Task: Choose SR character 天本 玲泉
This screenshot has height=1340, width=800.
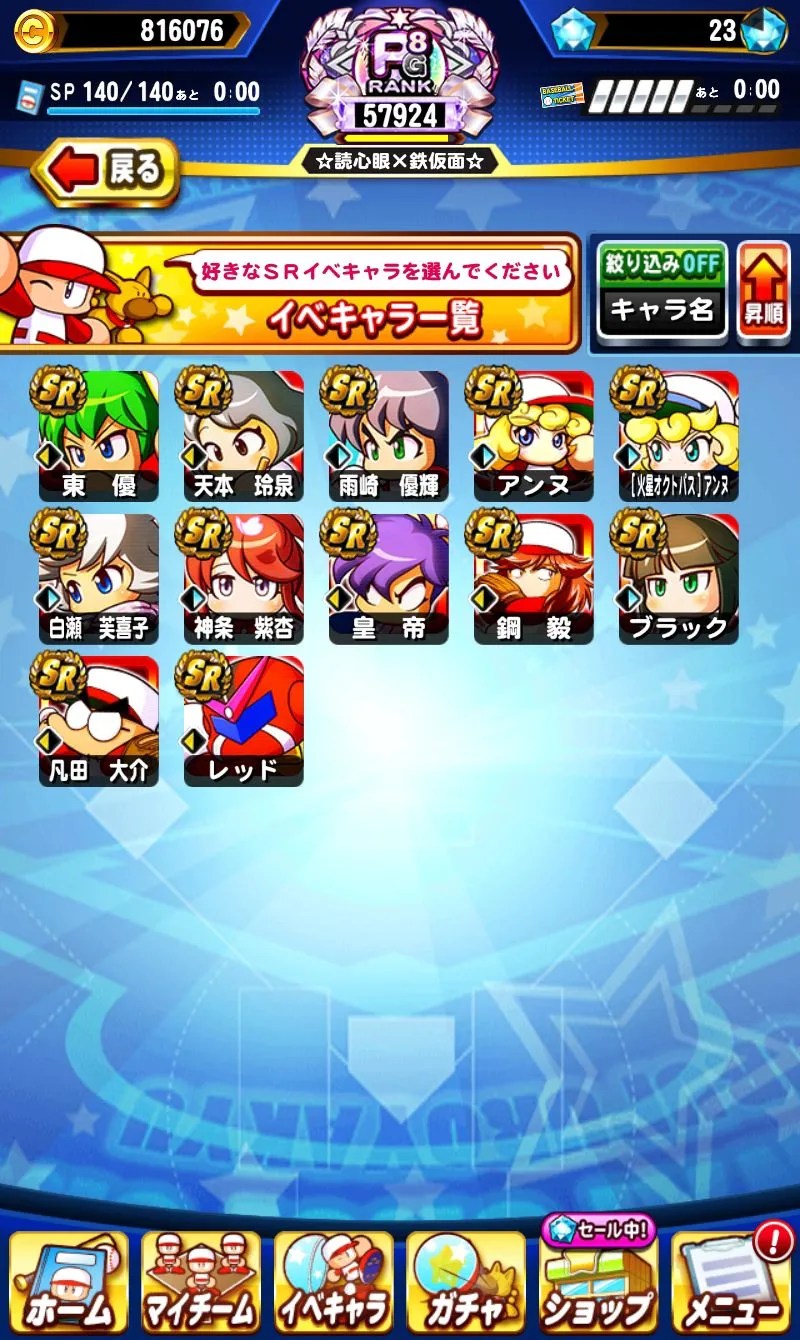Action: click(244, 436)
